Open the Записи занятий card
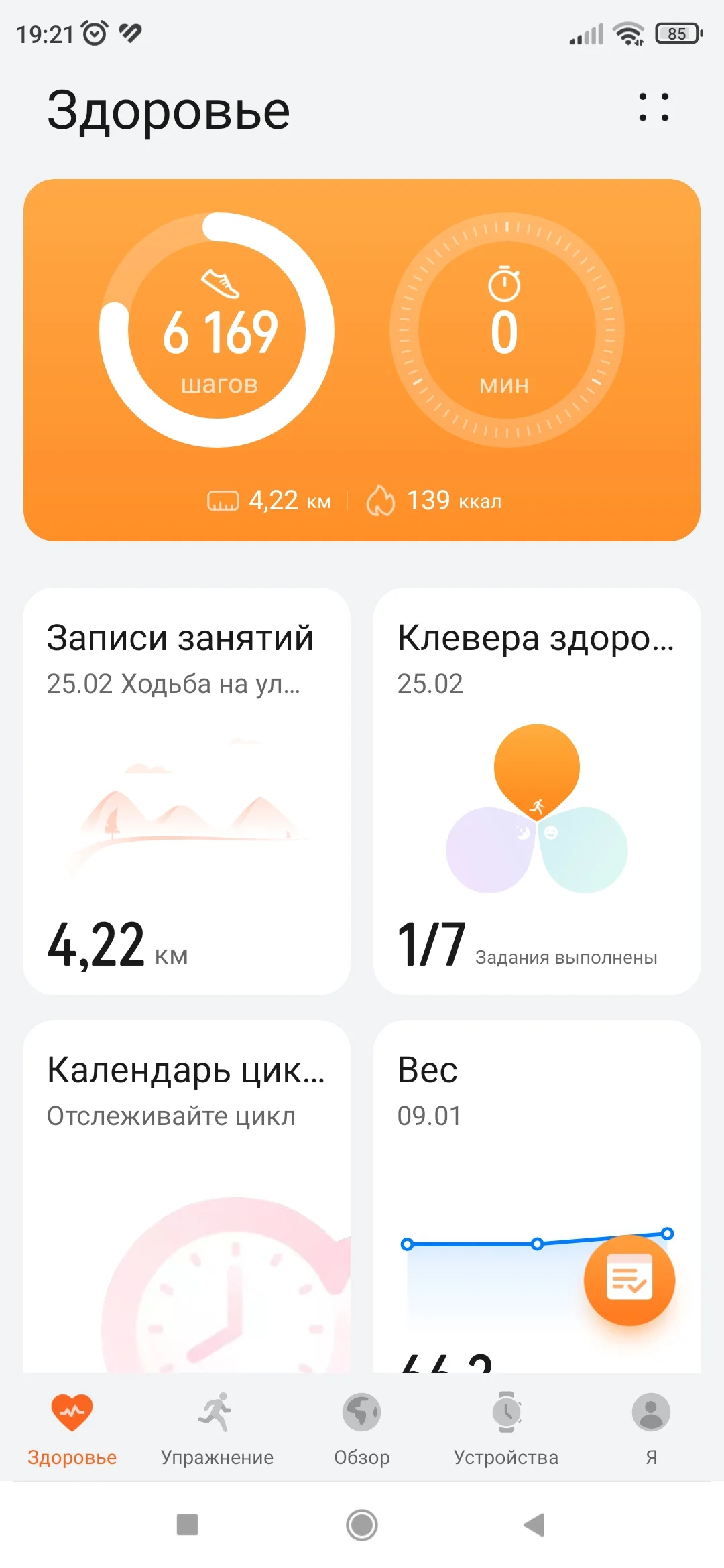 point(186,791)
